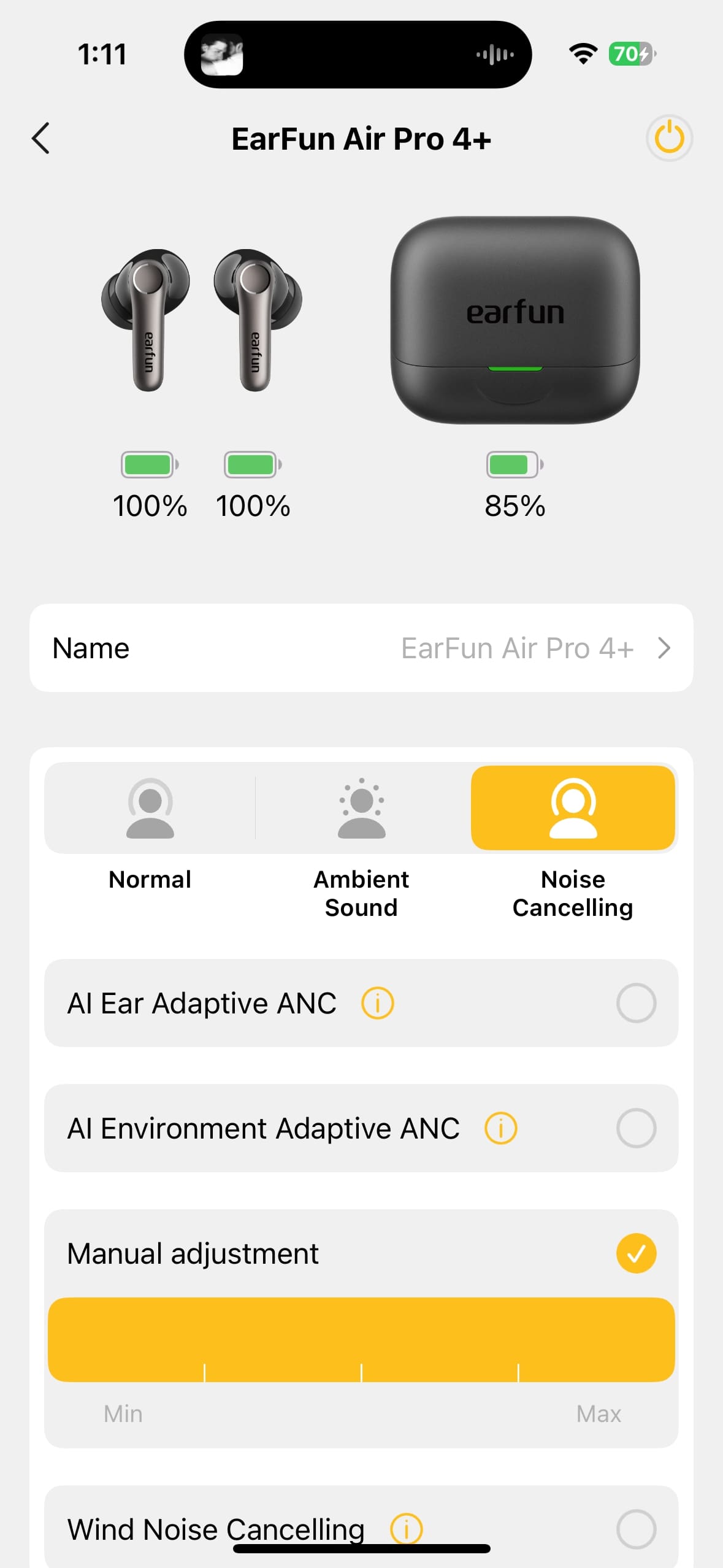723x1568 pixels.
Task: Click the back arrow at top left
Action: [x=40, y=139]
